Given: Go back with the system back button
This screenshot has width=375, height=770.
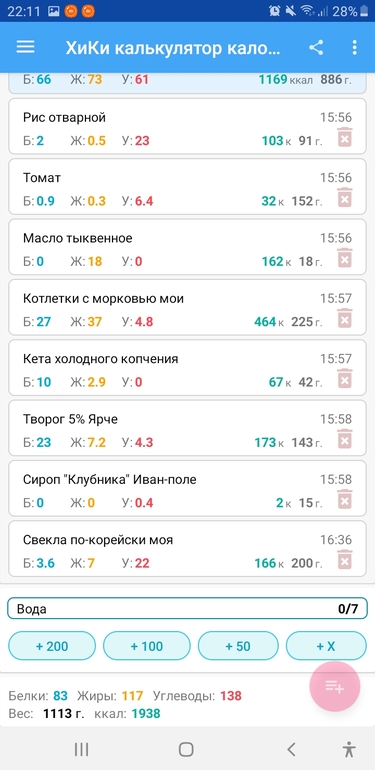Looking at the screenshot, I should (x=291, y=749).
